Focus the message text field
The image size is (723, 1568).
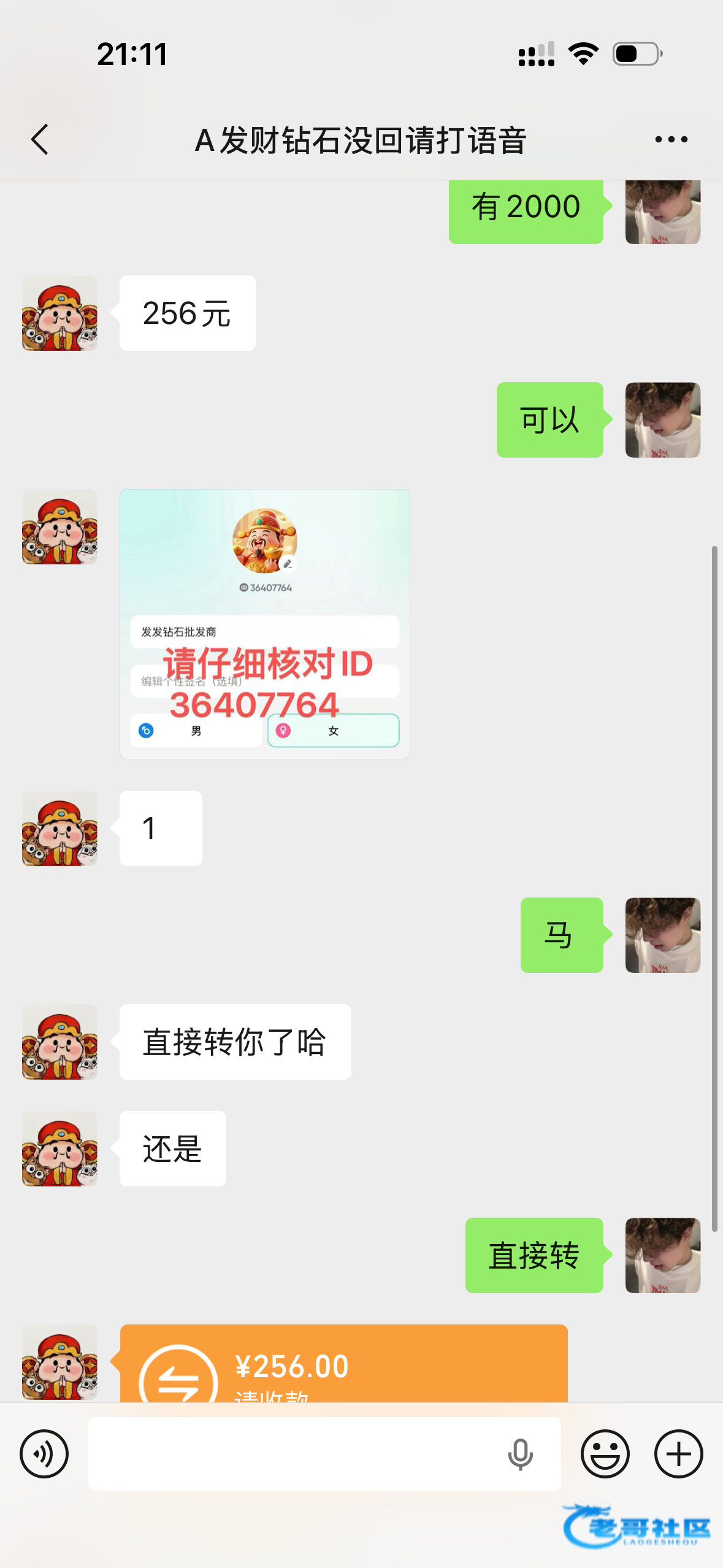[x=294, y=1454]
